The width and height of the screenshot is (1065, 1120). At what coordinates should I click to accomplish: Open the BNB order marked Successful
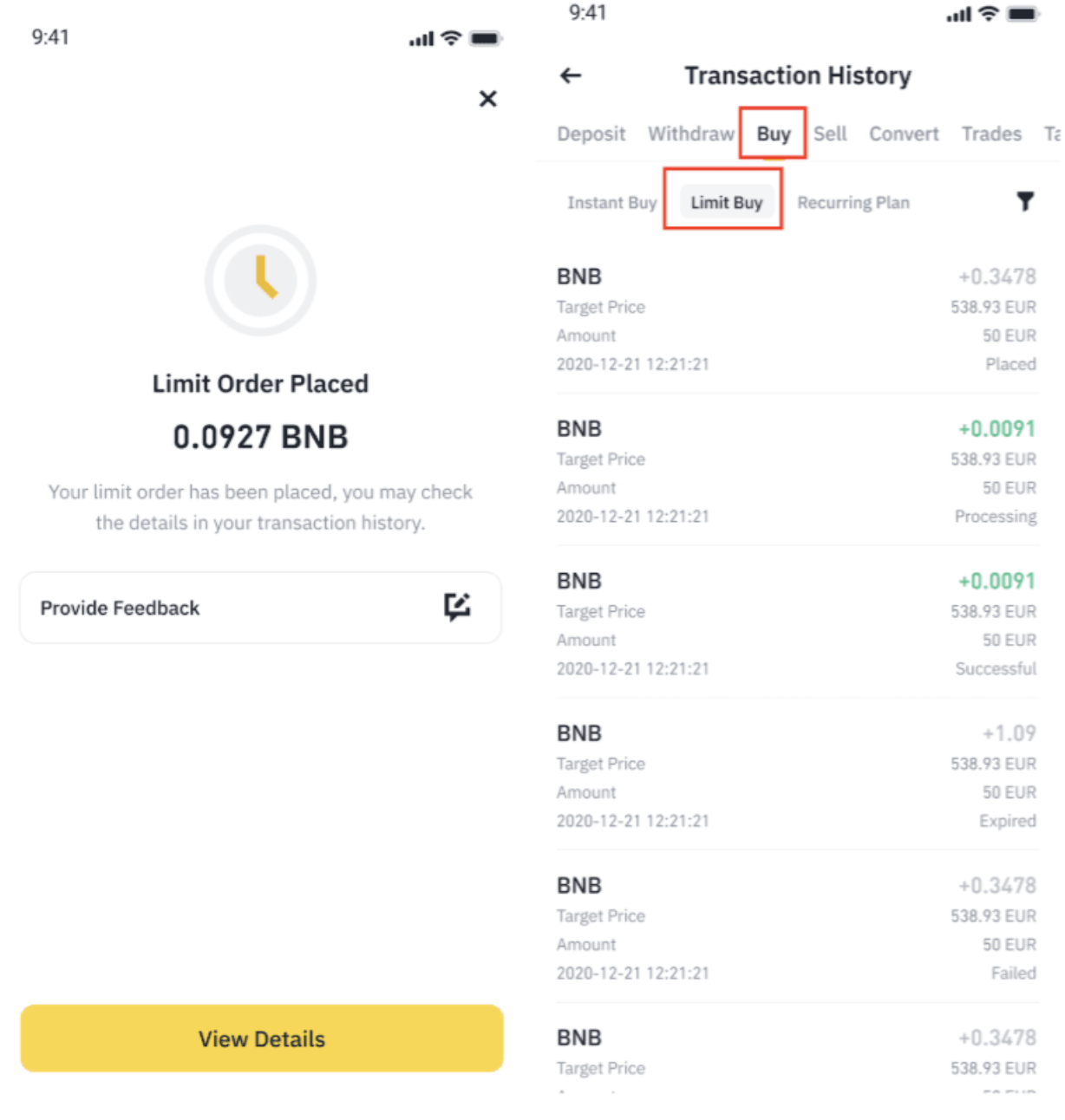tap(796, 624)
